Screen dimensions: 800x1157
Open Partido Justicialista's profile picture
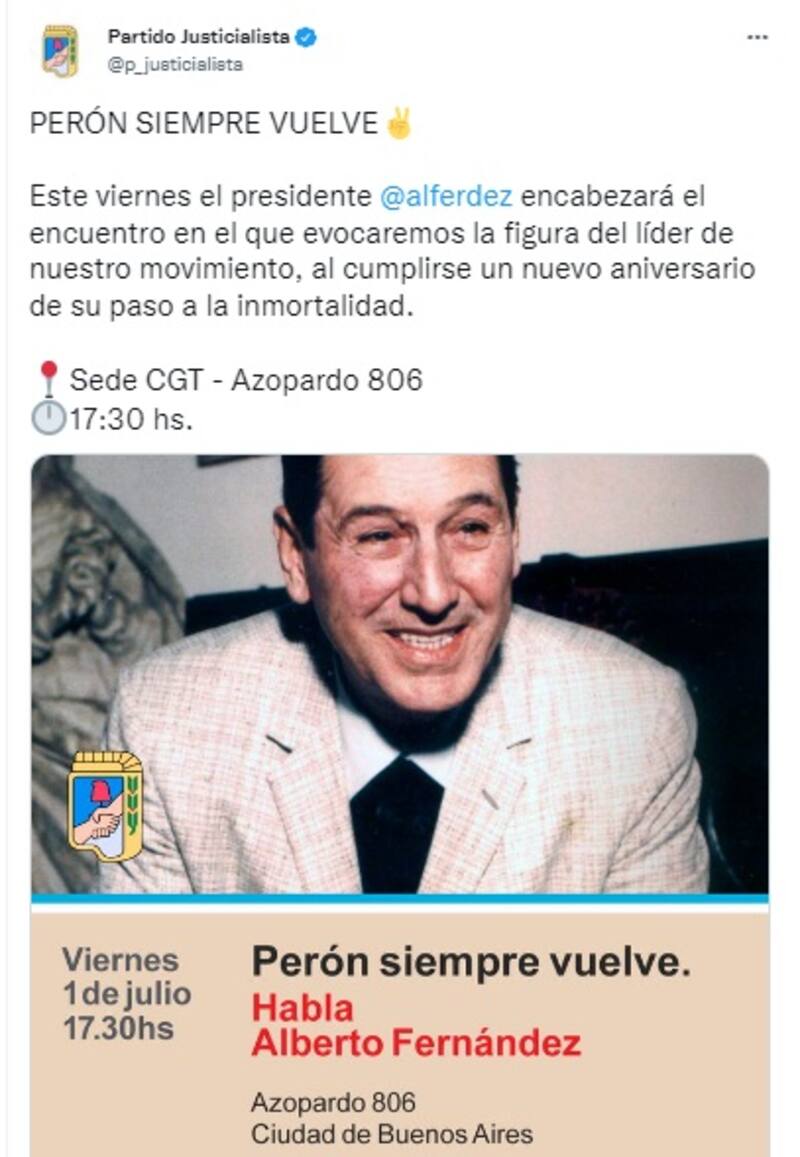(60, 51)
